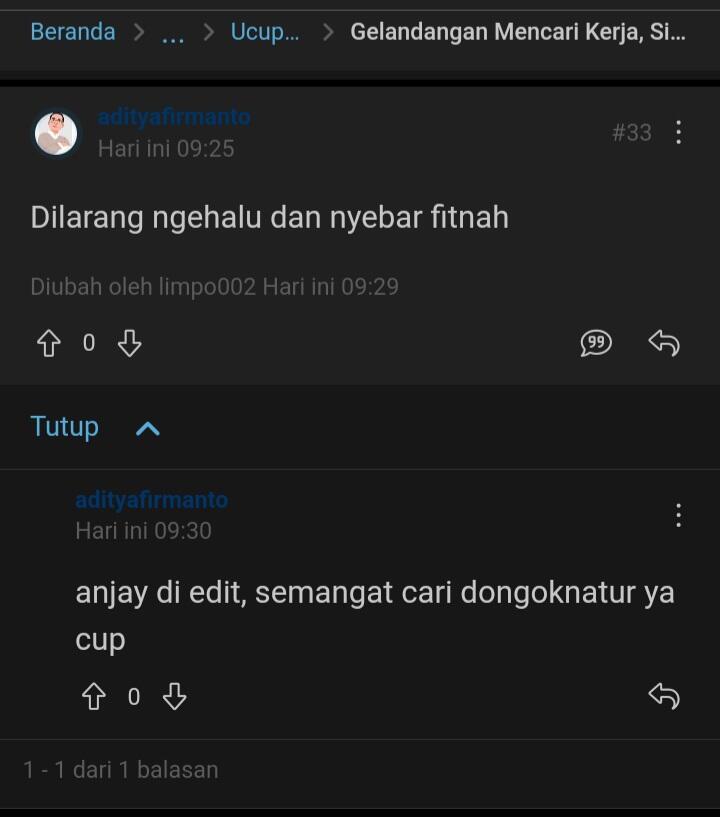Reply to adityafirmanto's edited comment
Image resolution: width=720 pixels, height=817 pixels.
pos(666,697)
